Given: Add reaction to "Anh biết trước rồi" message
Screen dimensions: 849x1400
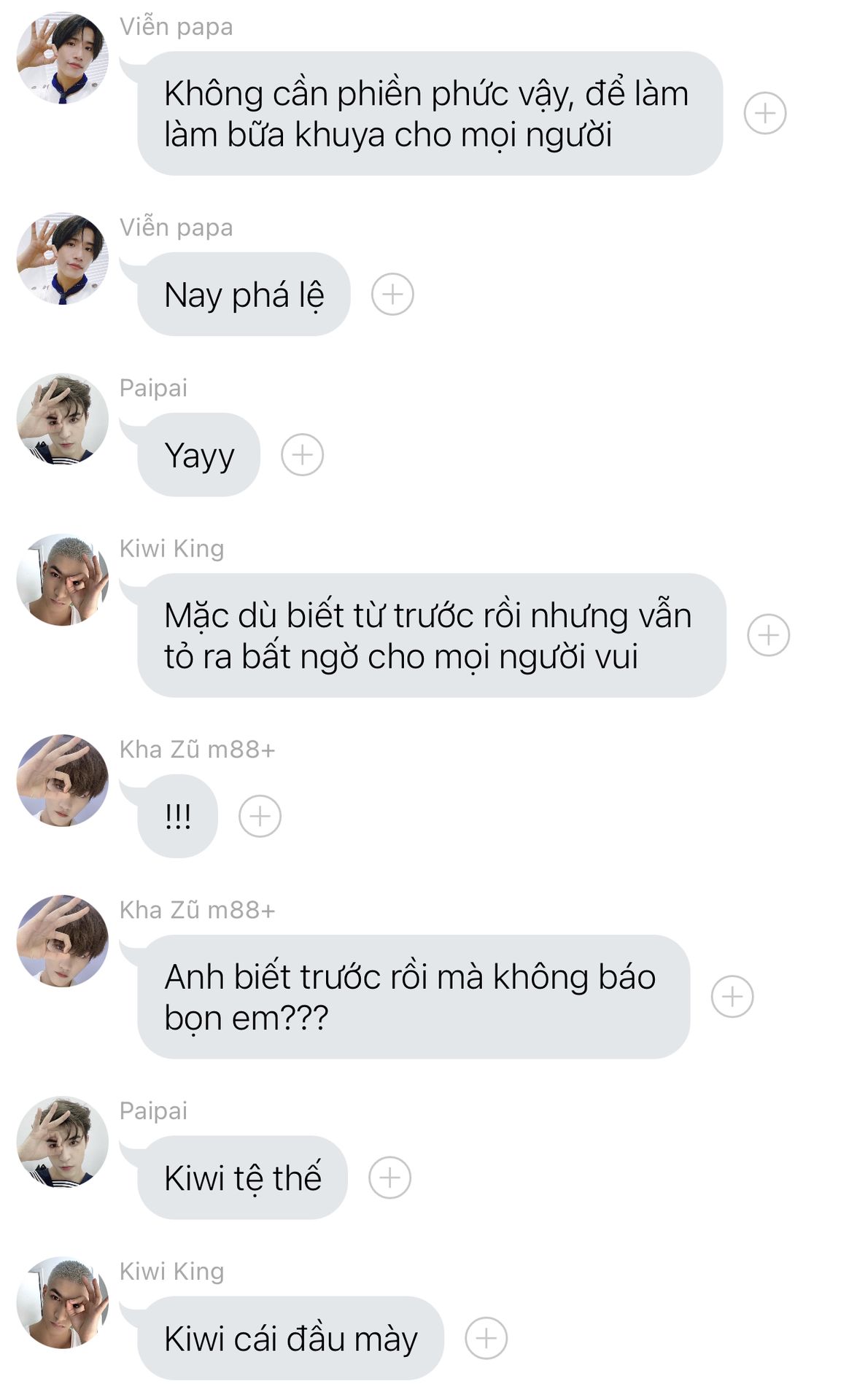Looking at the screenshot, I should [x=732, y=997].
